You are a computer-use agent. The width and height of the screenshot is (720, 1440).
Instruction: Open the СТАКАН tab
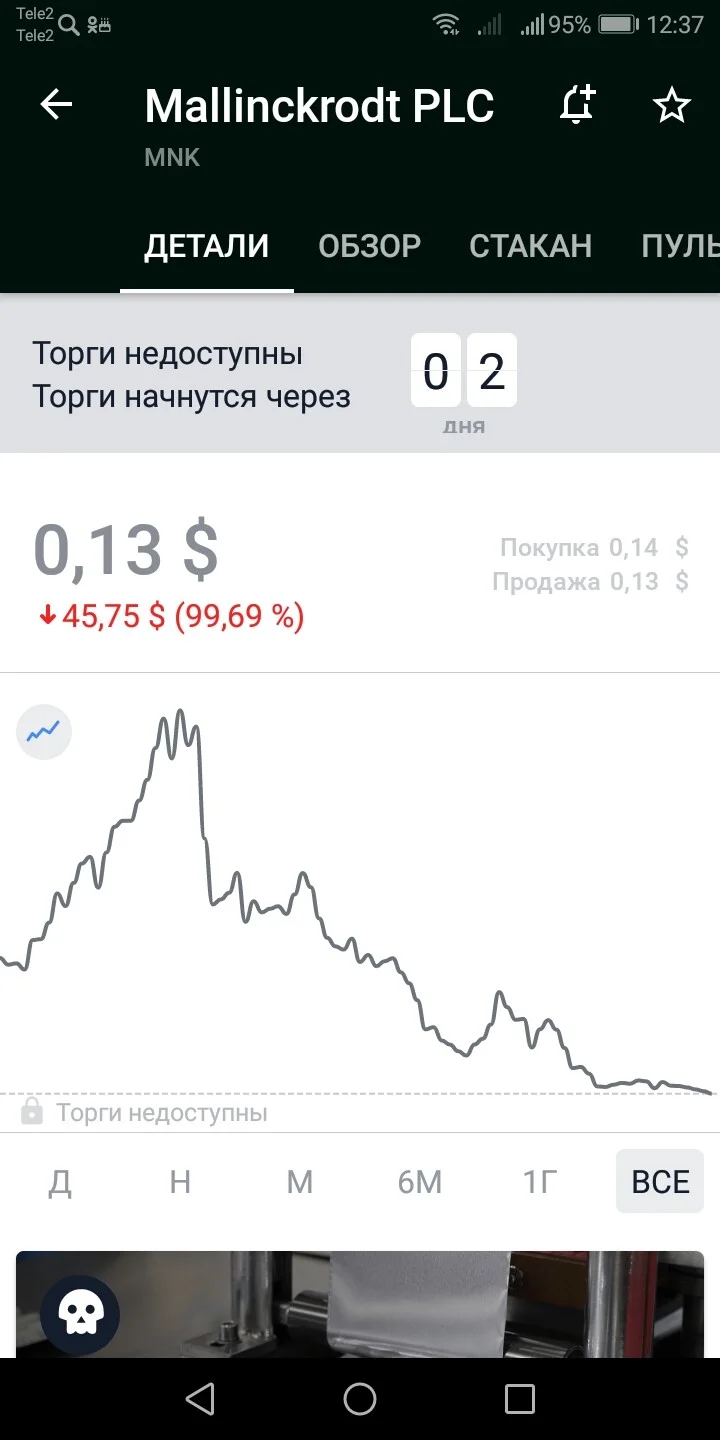pos(530,246)
